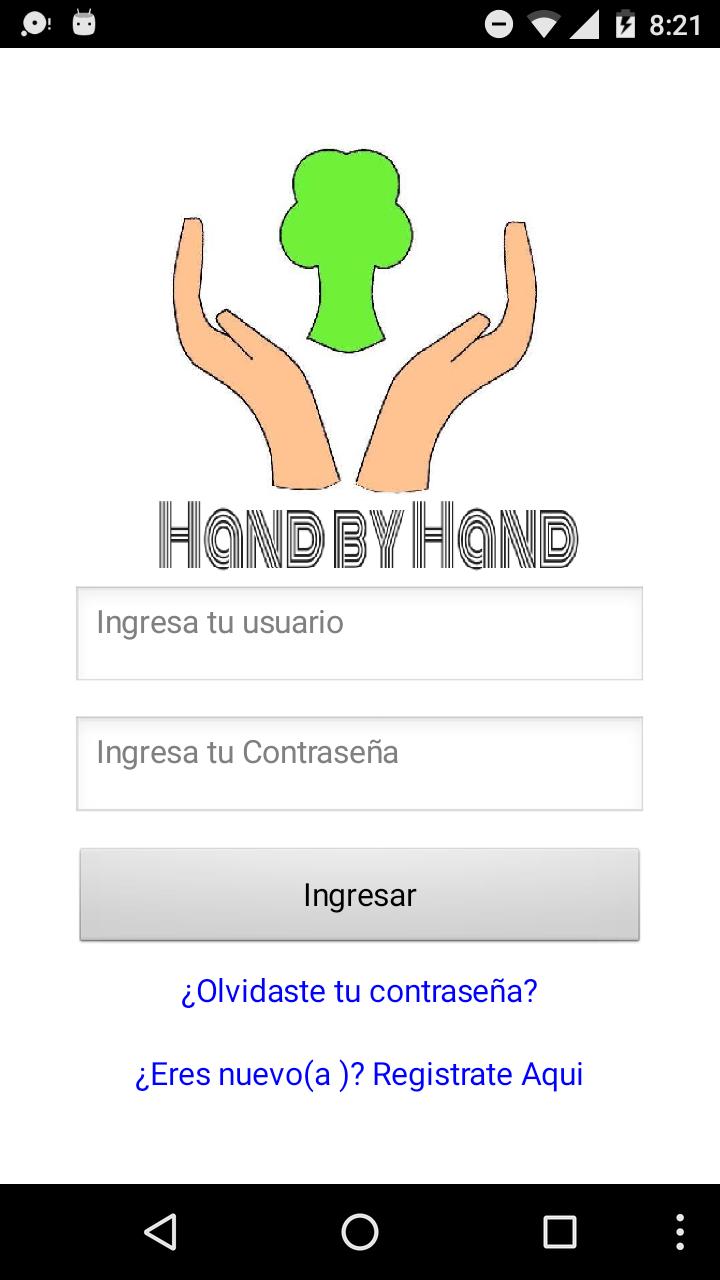Screen dimensions: 720x1280
Task: Tap the Back navigation arrow
Action: pyautogui.click(x=162, y=1232)
